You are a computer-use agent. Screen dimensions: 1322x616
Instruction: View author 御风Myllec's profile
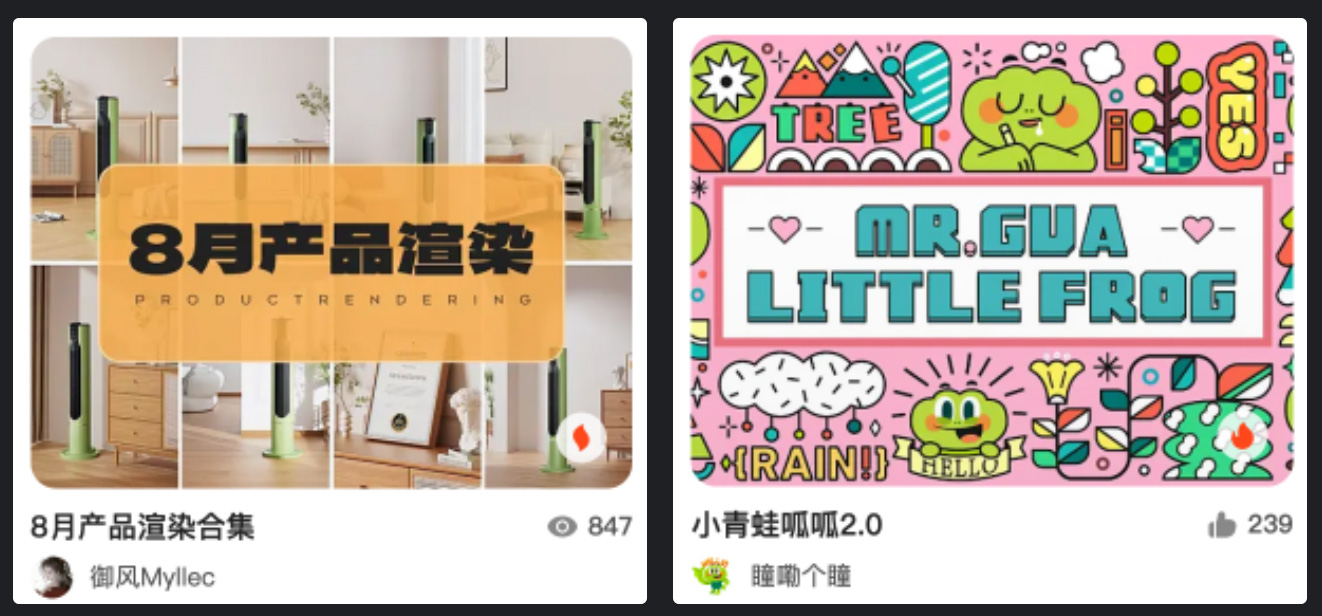click(152, 577)
